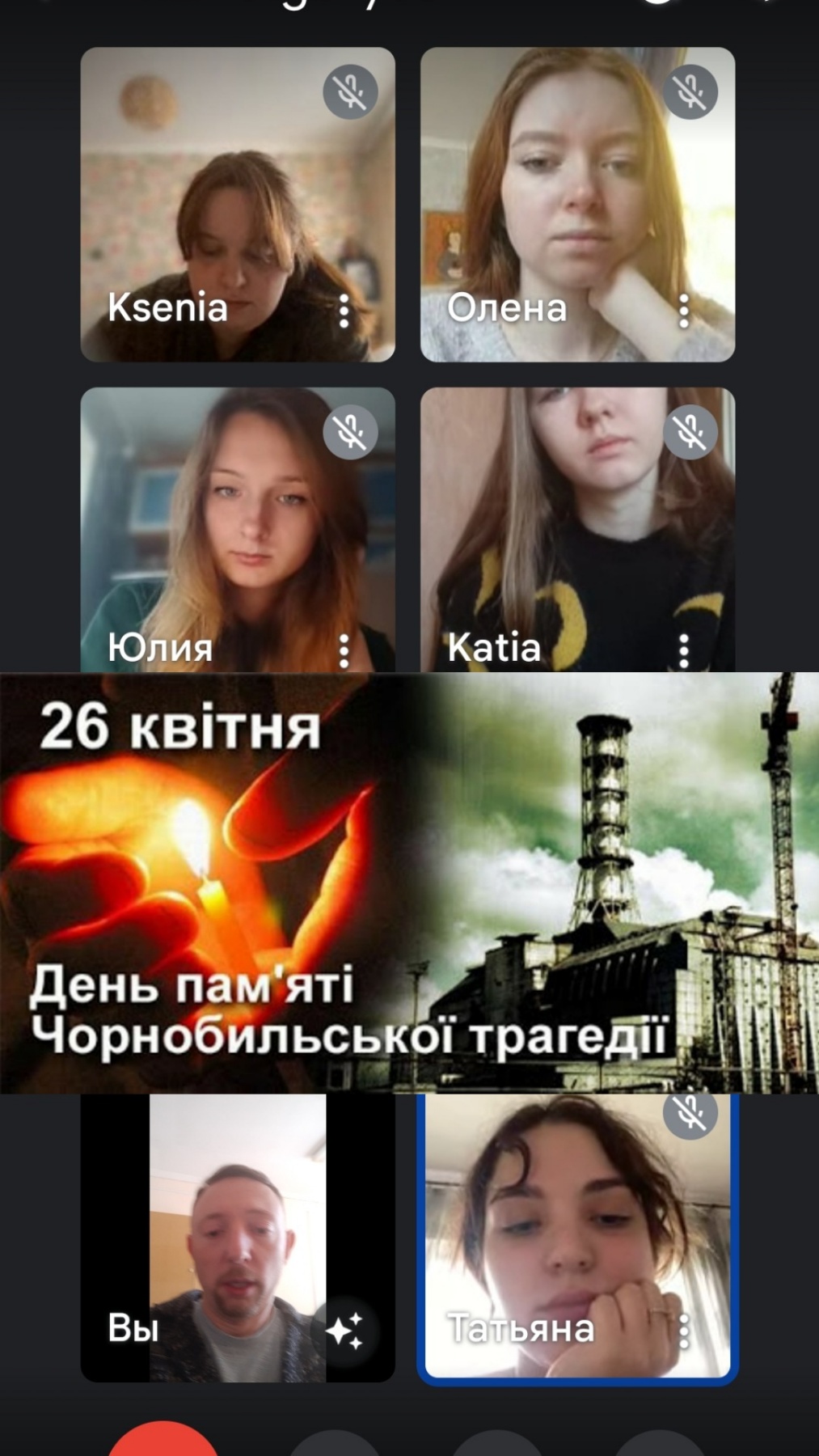The width and height of the screenshot is (819, 1456).
Task: Select Ksenia's video tile
Action: [238, 205]
